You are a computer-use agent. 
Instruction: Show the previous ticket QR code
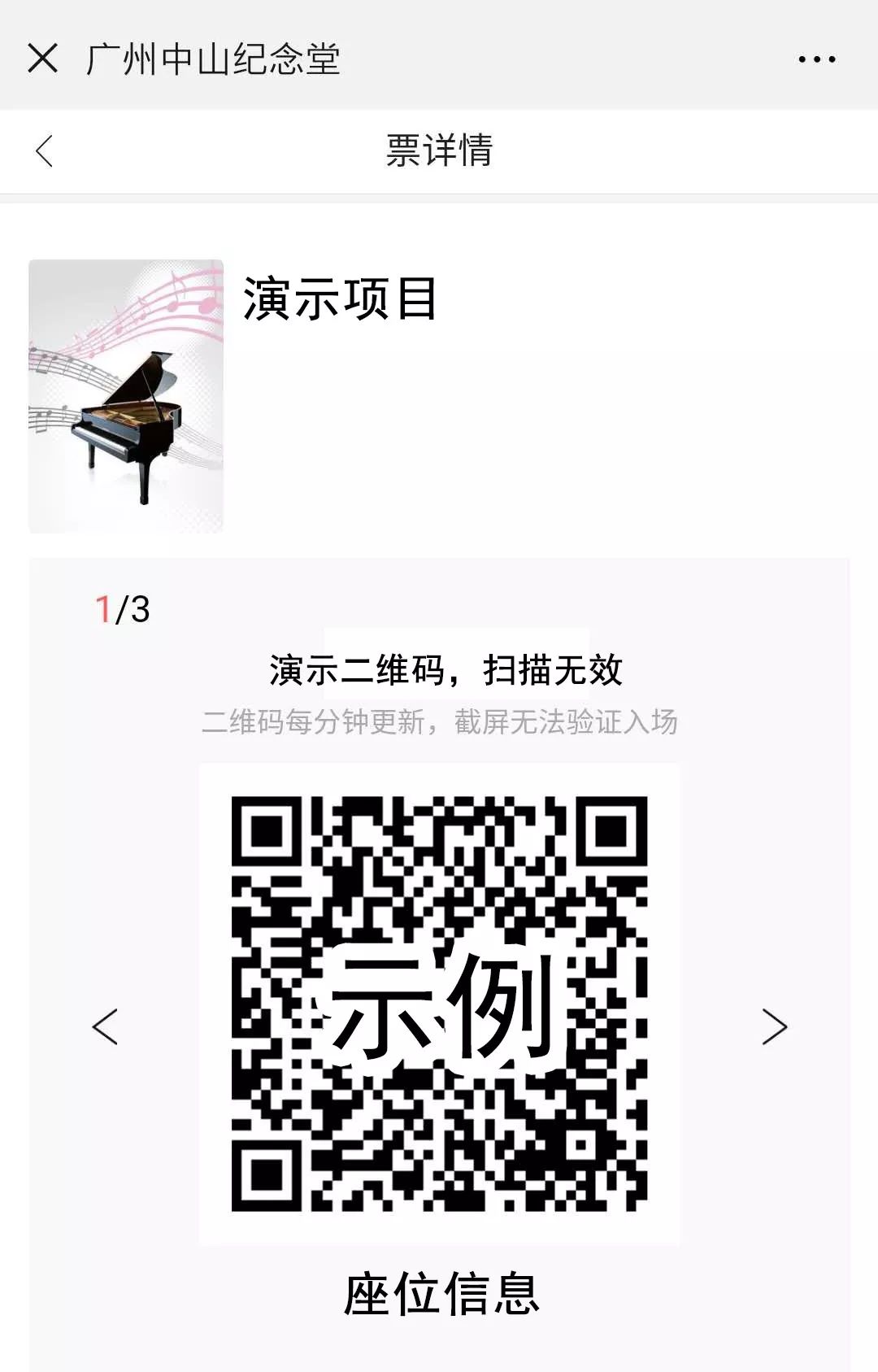point(105,1026)
